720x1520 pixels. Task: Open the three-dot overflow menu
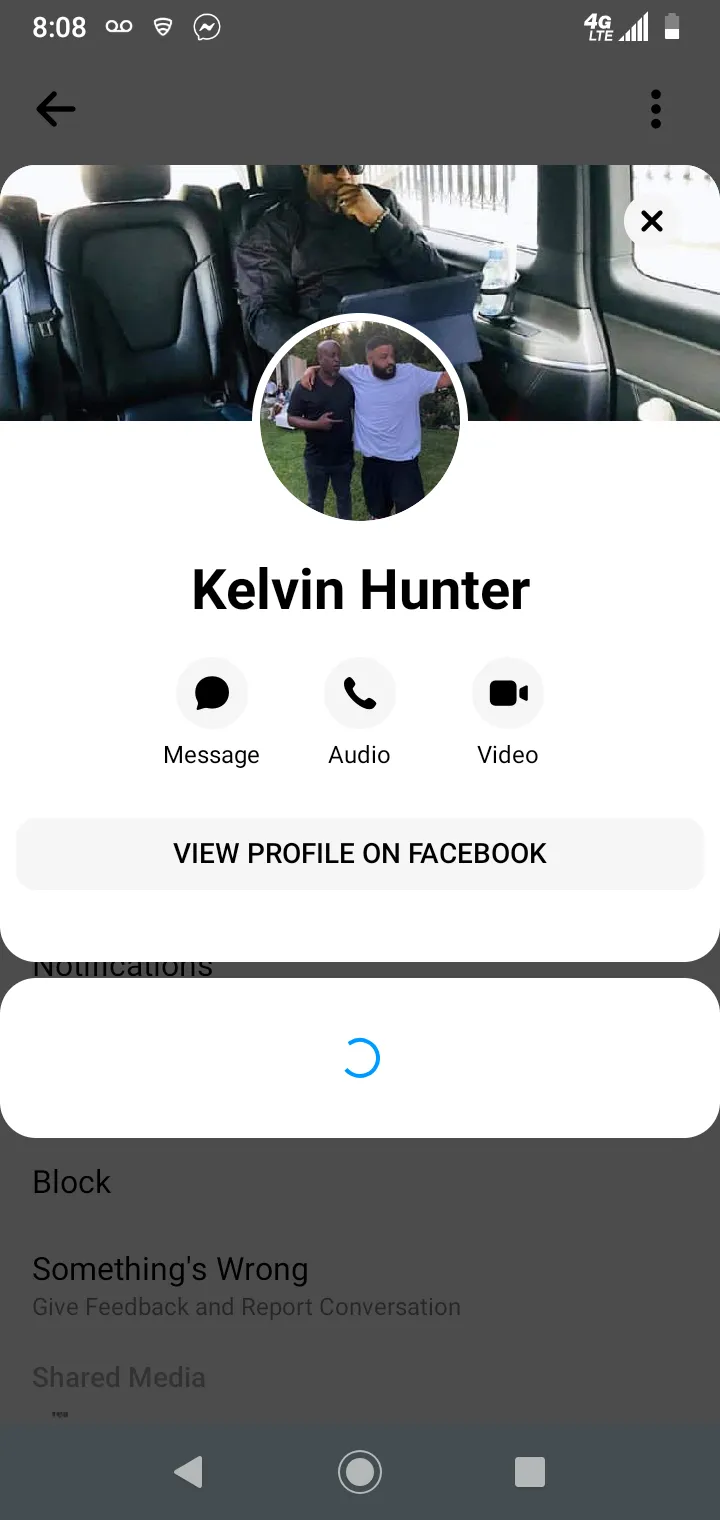[x=656, y=109]
